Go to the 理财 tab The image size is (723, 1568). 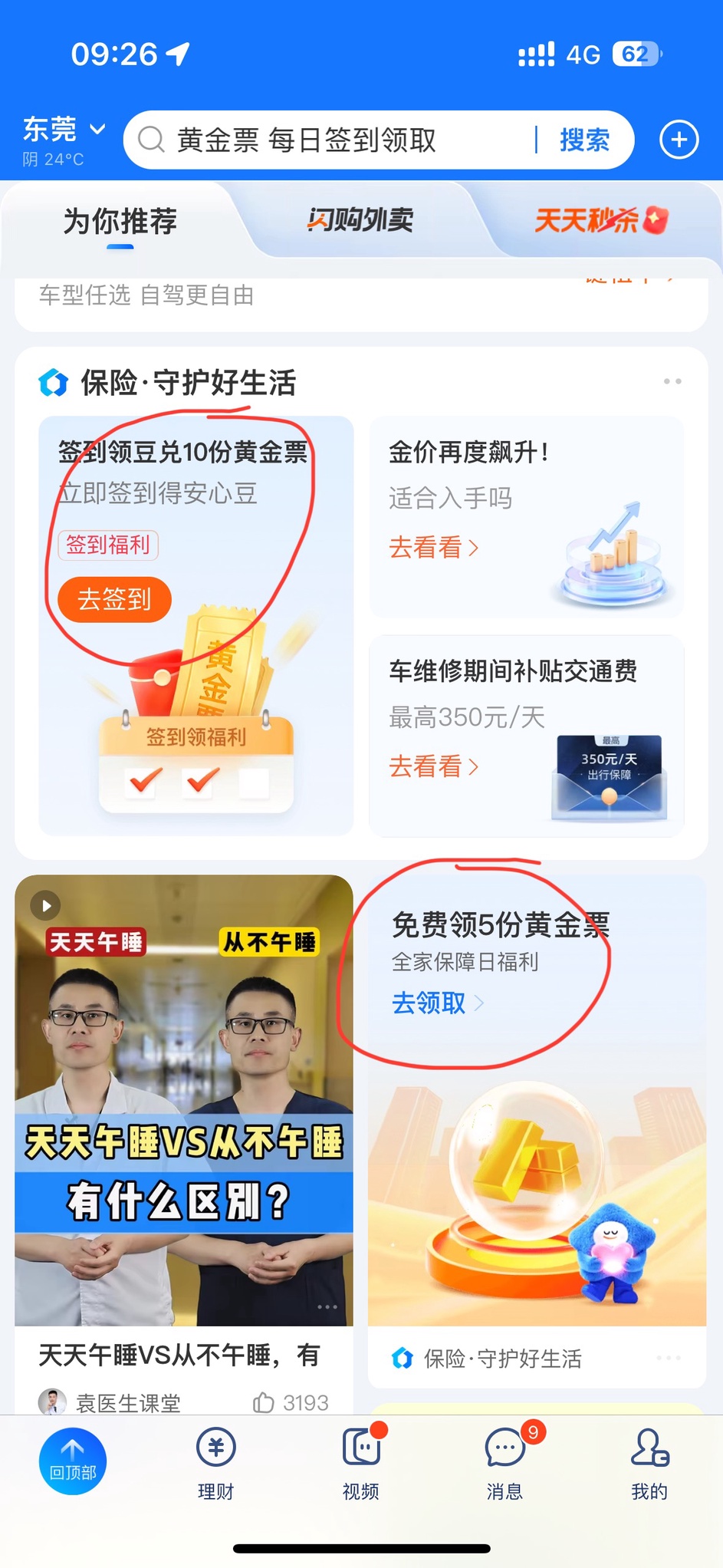point(216,1462)
